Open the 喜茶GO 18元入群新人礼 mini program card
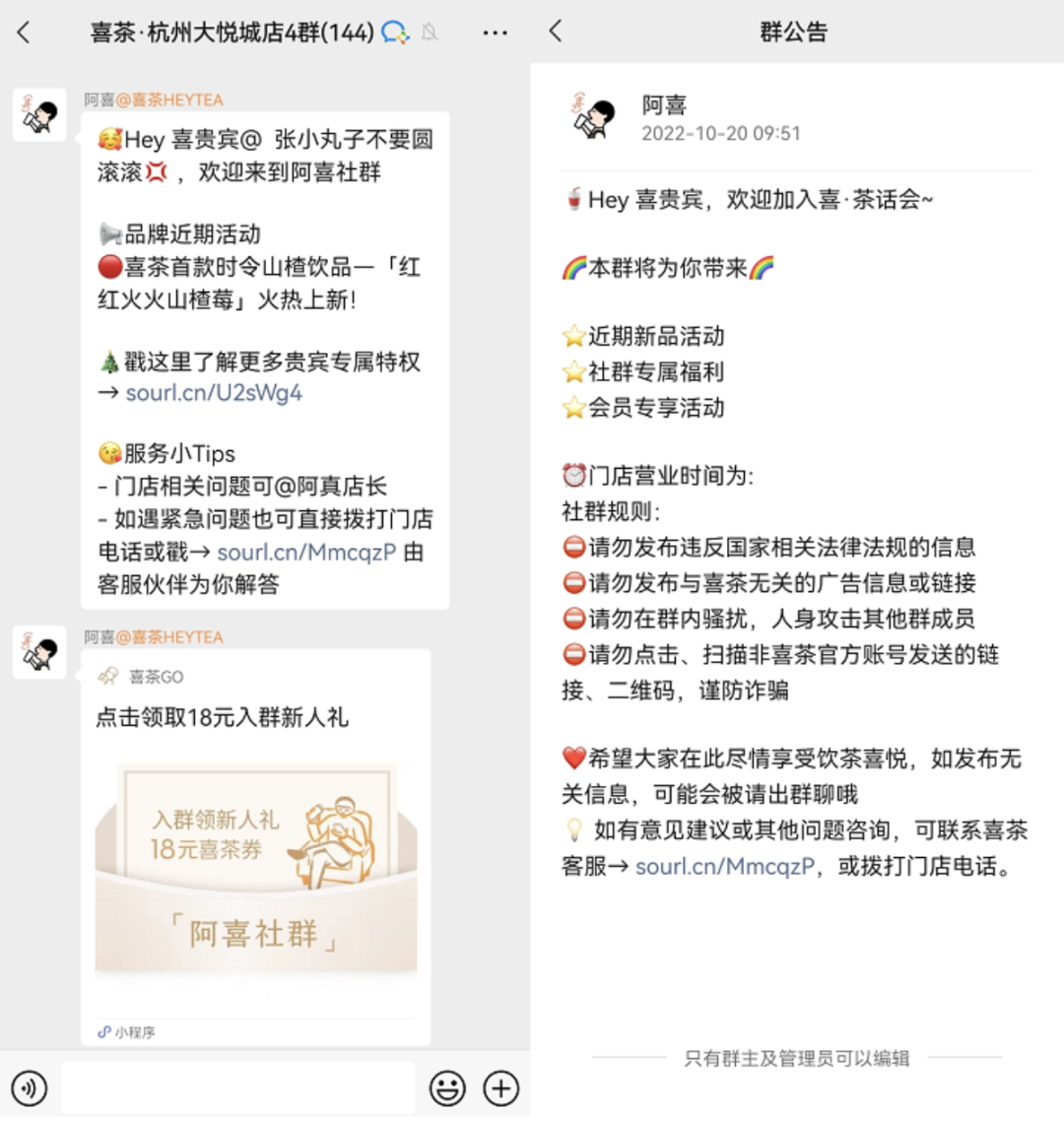This screenshot has height=1122, width=1064. (255, 847)
